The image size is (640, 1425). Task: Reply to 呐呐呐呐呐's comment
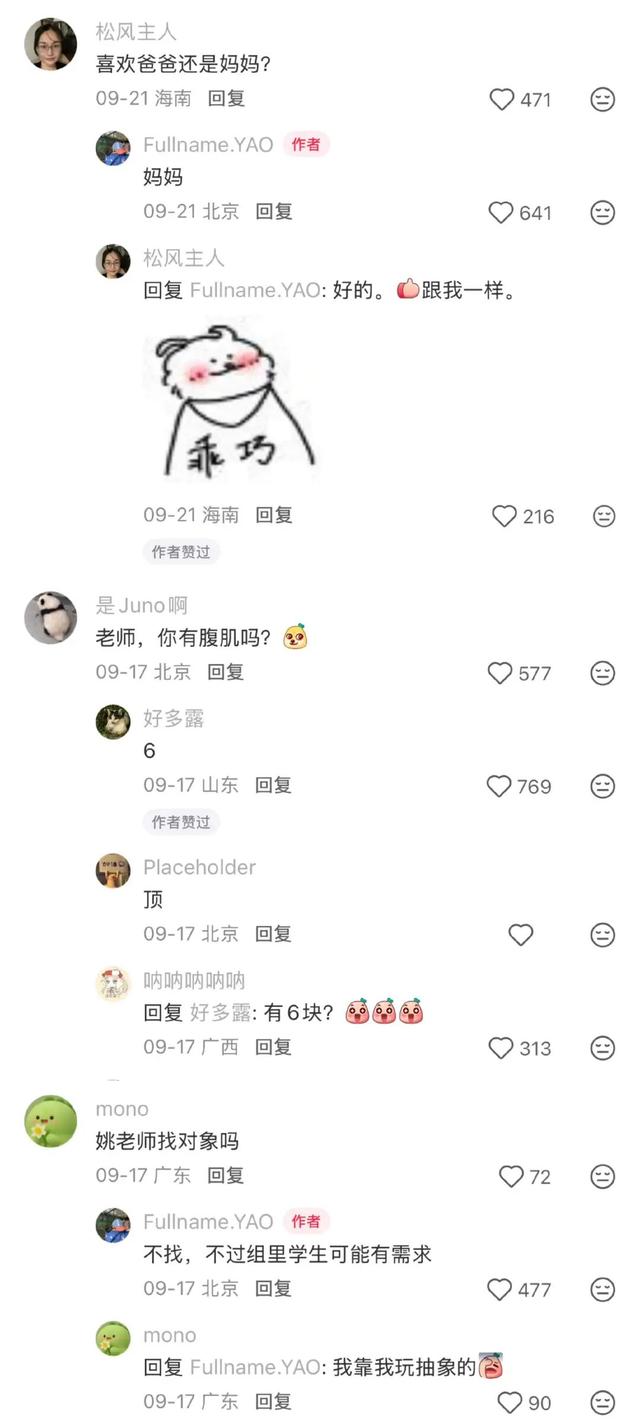point(273,1047)
